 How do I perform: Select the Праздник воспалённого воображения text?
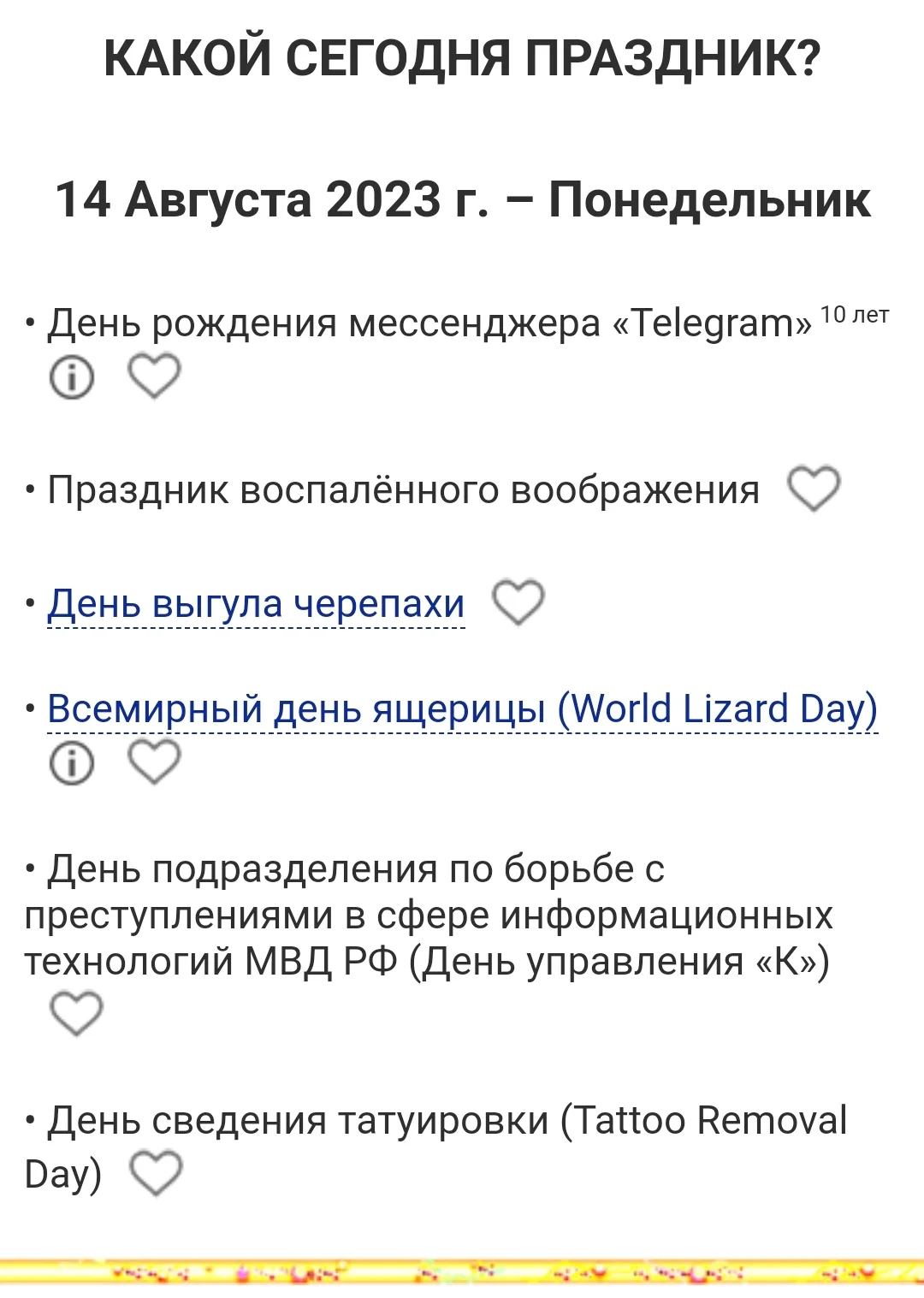coord(402,488)
